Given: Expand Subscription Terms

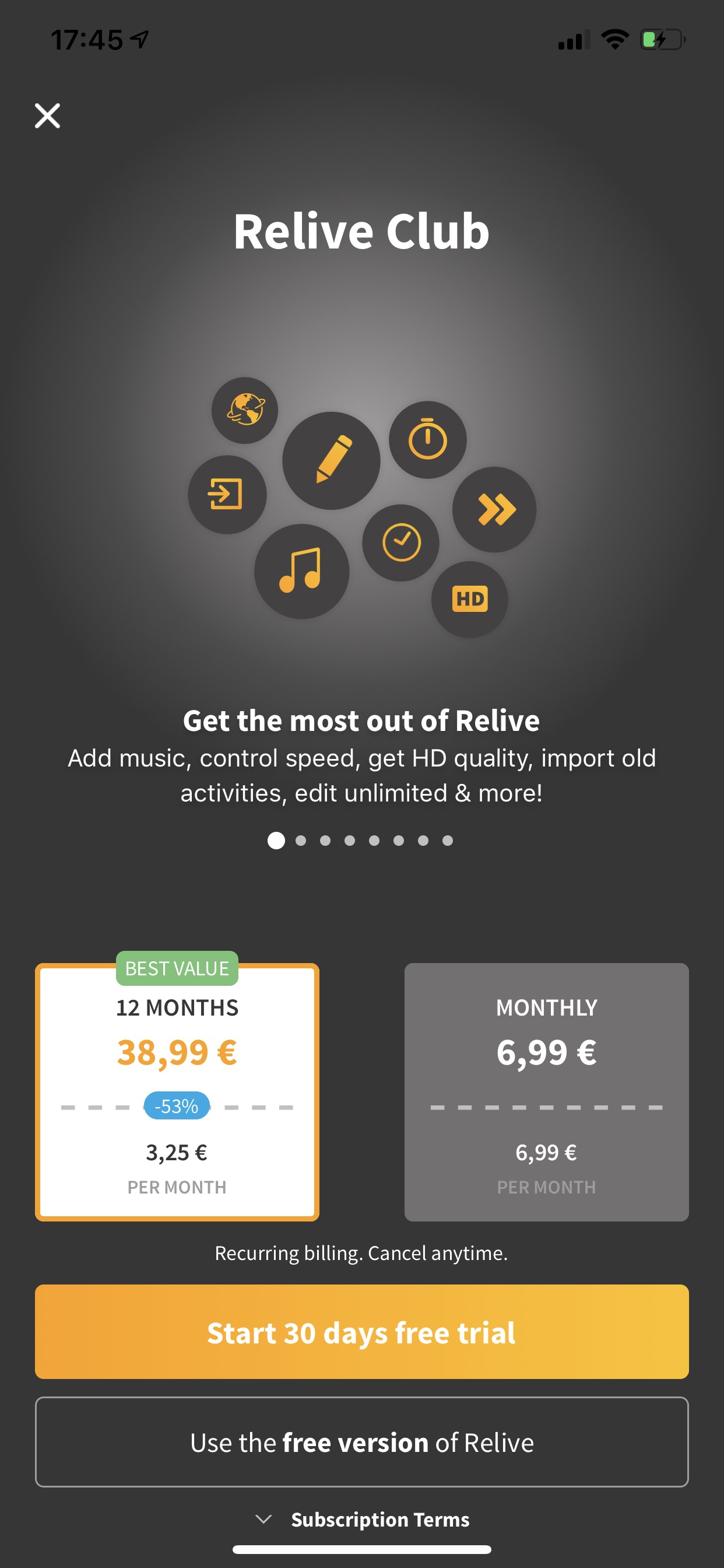Looking at the screenshot, I should tap(362, 1520).
